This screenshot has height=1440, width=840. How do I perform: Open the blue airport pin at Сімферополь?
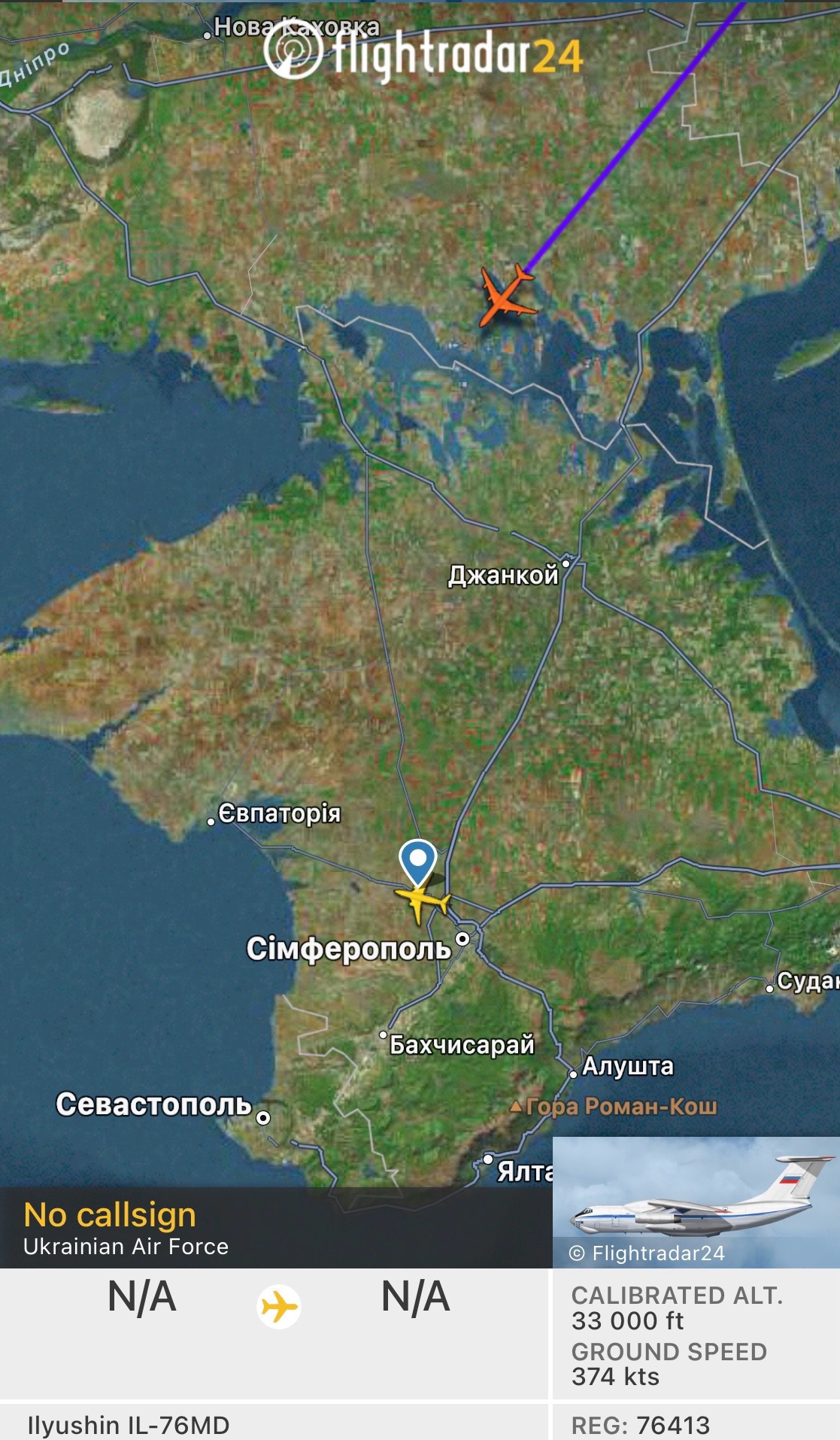pos(418,861)
